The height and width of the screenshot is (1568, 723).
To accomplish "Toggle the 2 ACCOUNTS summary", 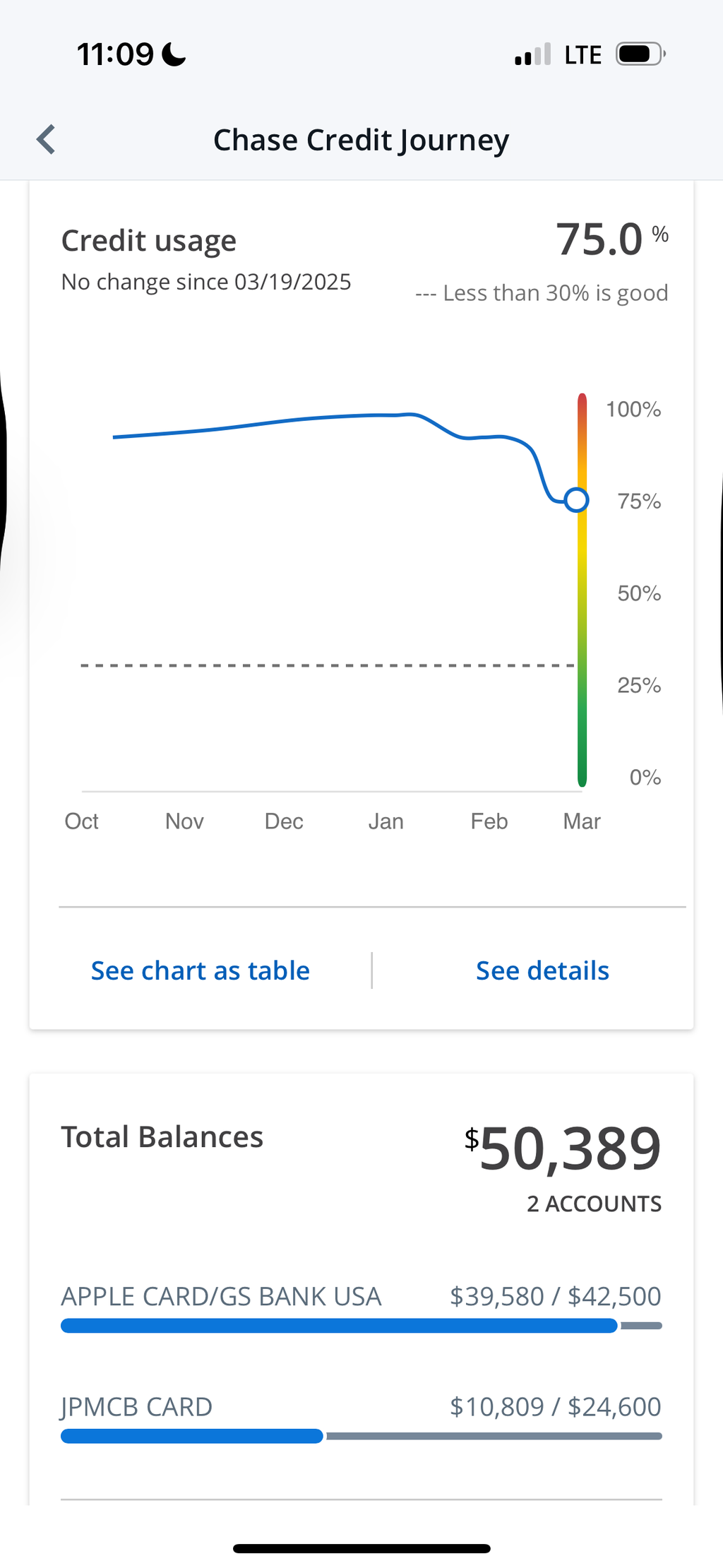I will [593, 1204].
